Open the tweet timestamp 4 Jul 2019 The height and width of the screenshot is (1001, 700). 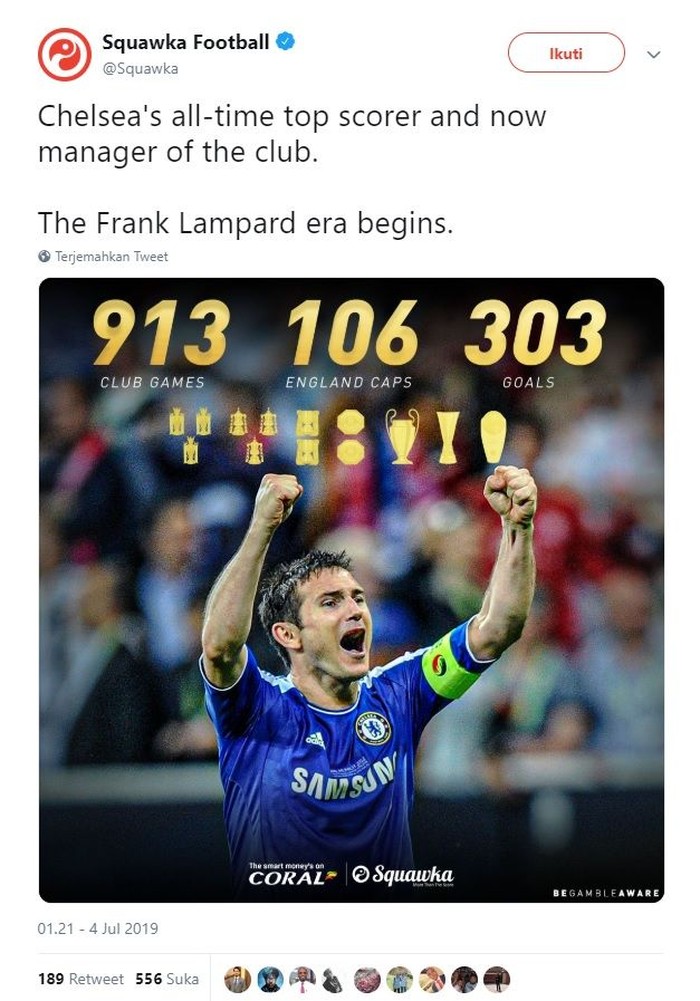pyautogui.click(x=97, y=929)
